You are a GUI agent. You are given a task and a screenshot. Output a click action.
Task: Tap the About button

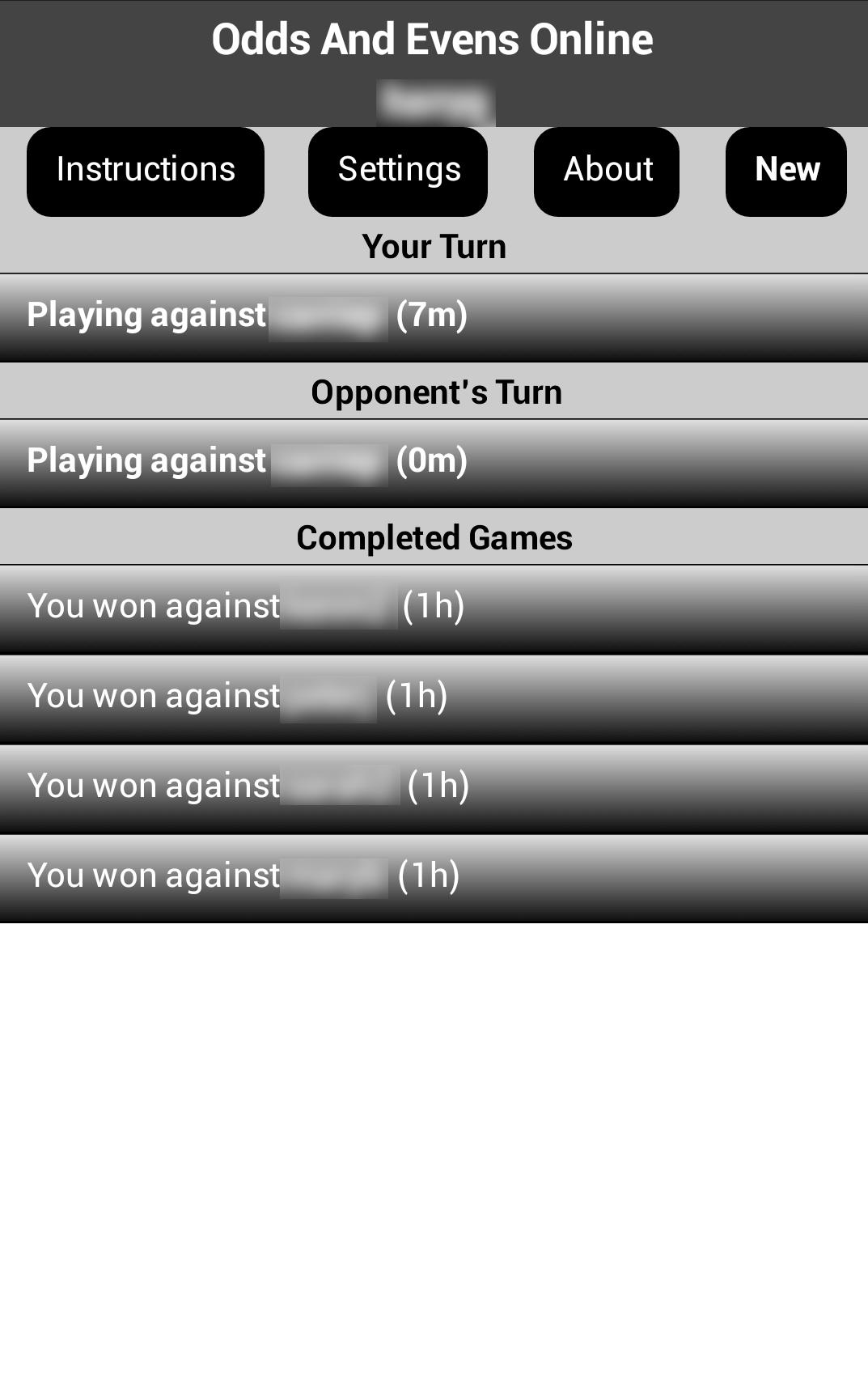(x=607, y=172)
